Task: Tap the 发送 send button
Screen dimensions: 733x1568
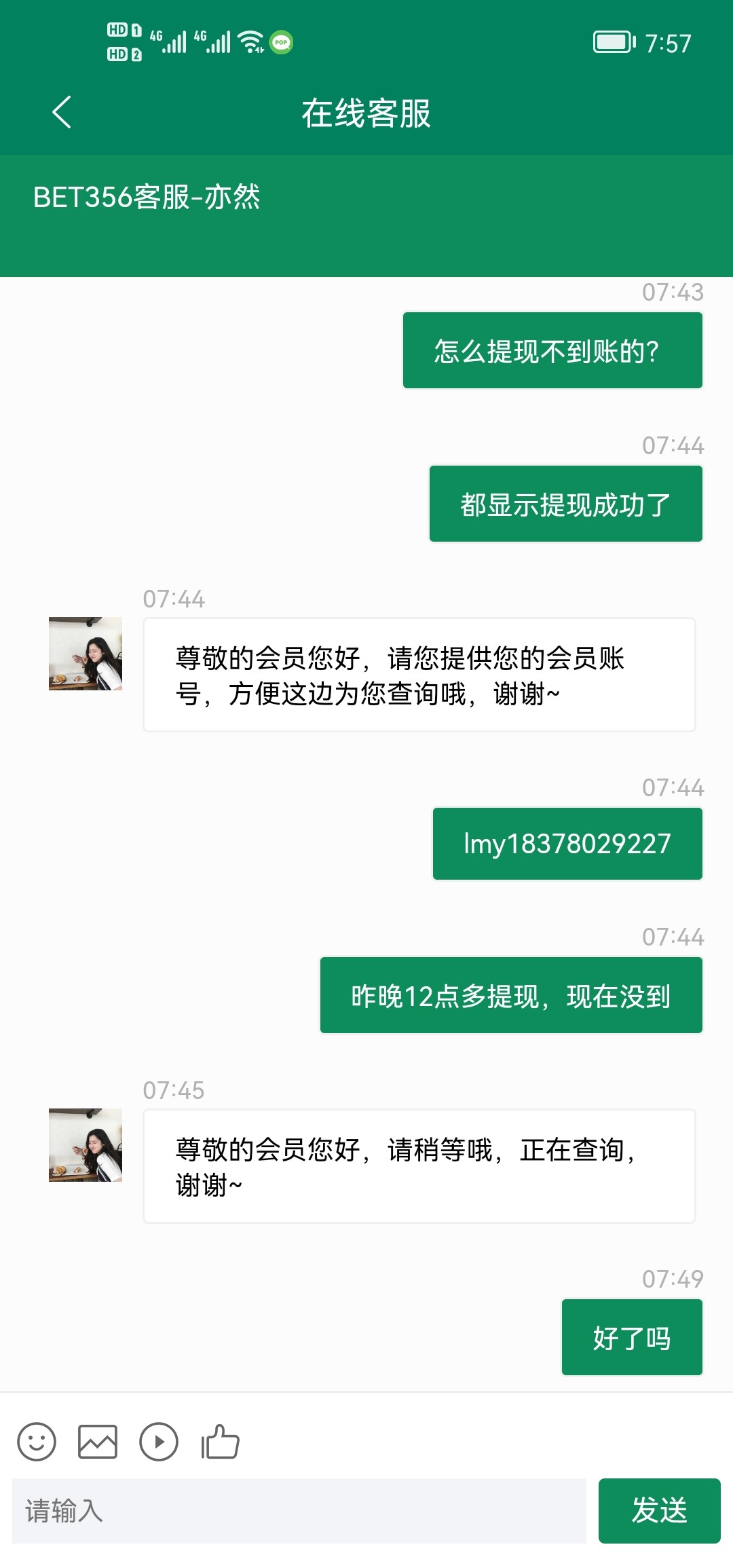Action: pyautogui.click(x=658, y=1510)
